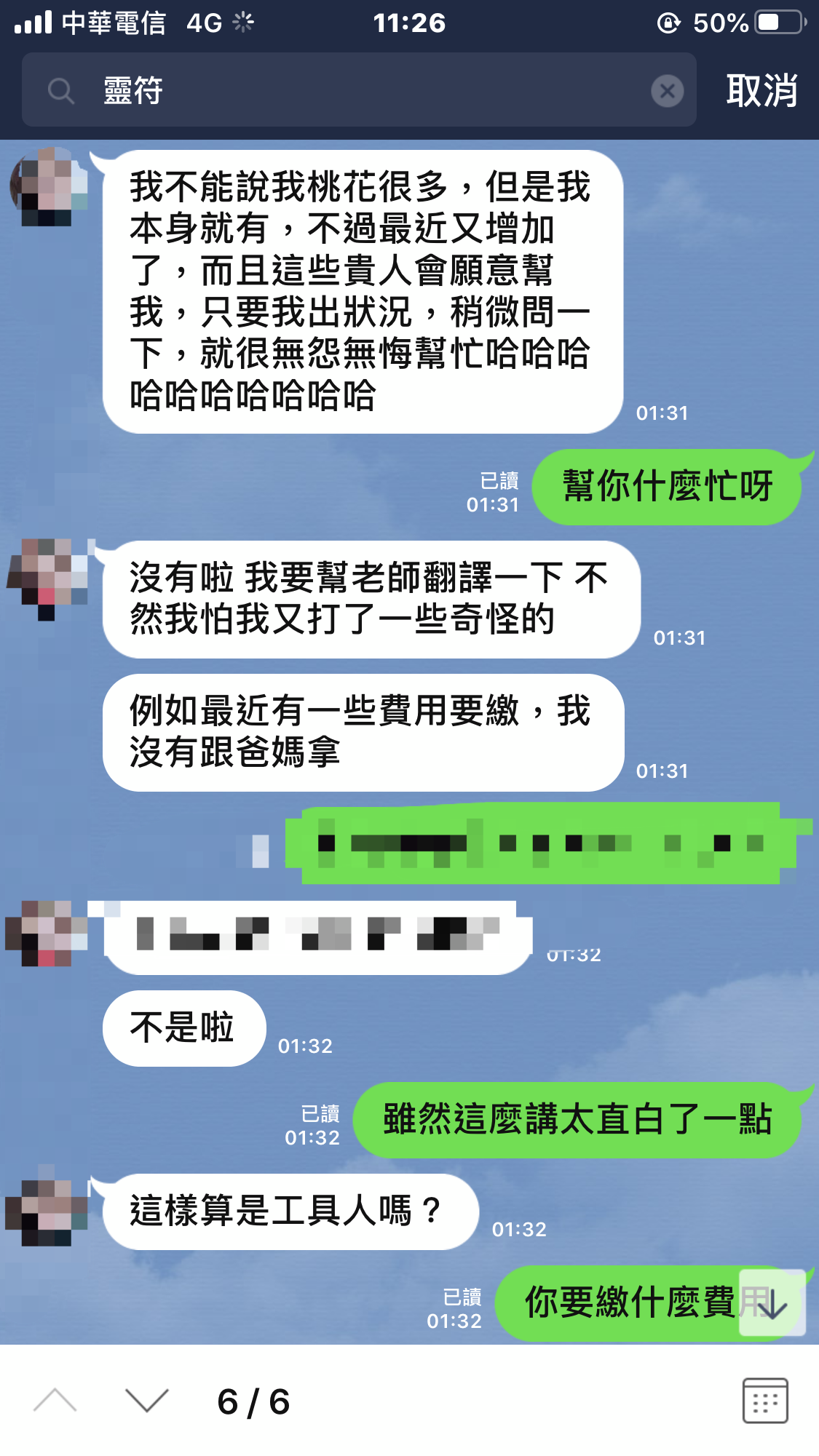Clear the search text

tap(667, 92)
